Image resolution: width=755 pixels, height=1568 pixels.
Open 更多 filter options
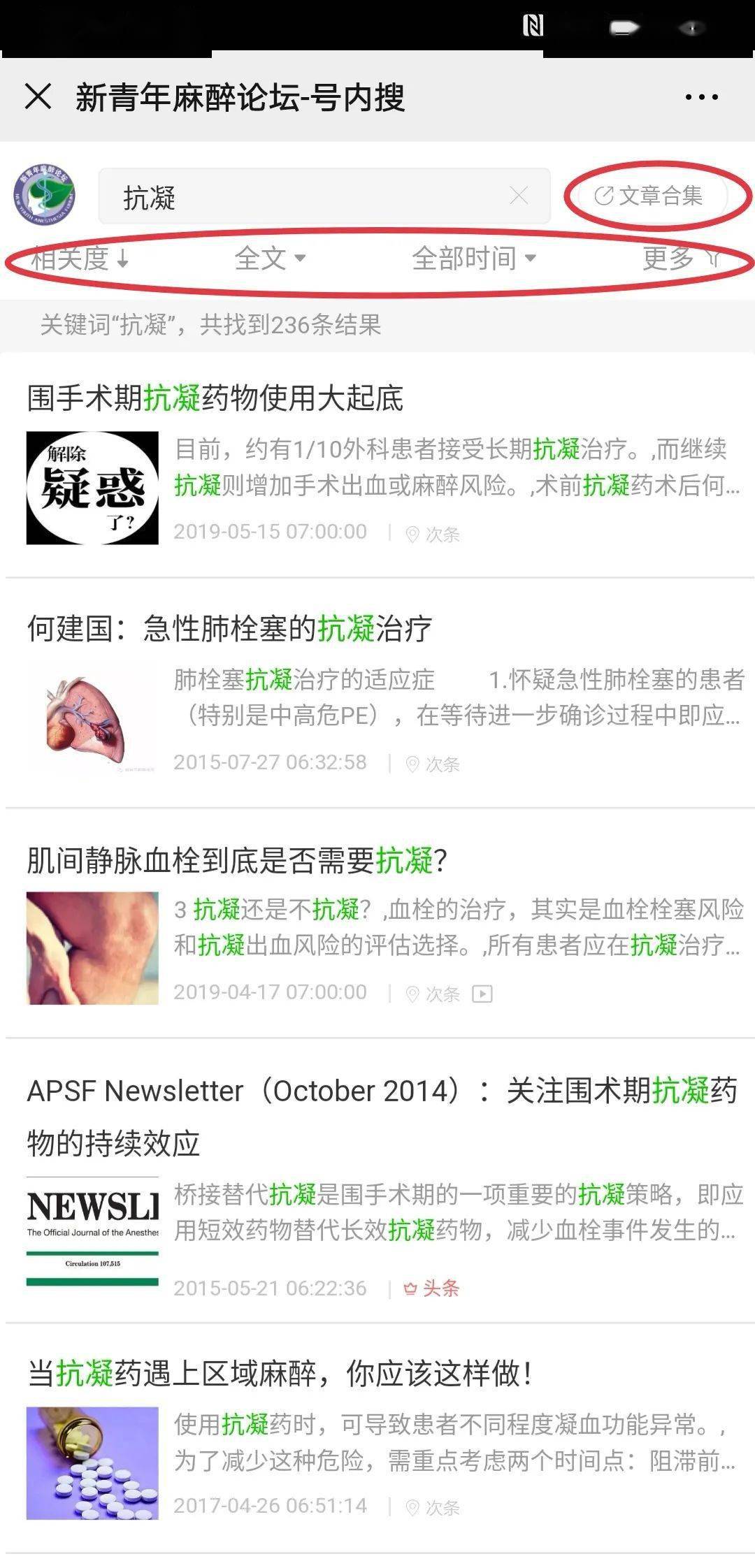680,259
